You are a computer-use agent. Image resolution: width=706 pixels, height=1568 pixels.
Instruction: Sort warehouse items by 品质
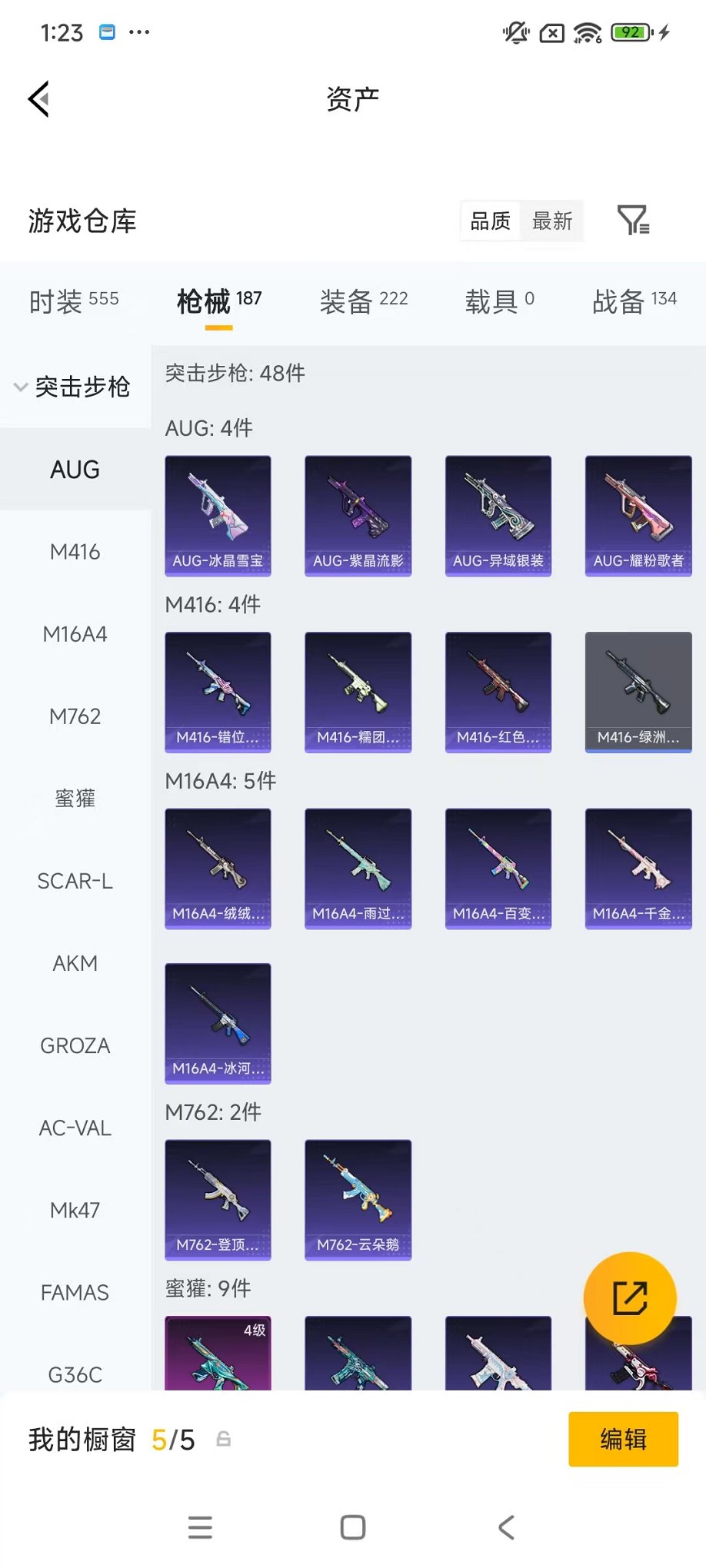[x=490, y=221]
